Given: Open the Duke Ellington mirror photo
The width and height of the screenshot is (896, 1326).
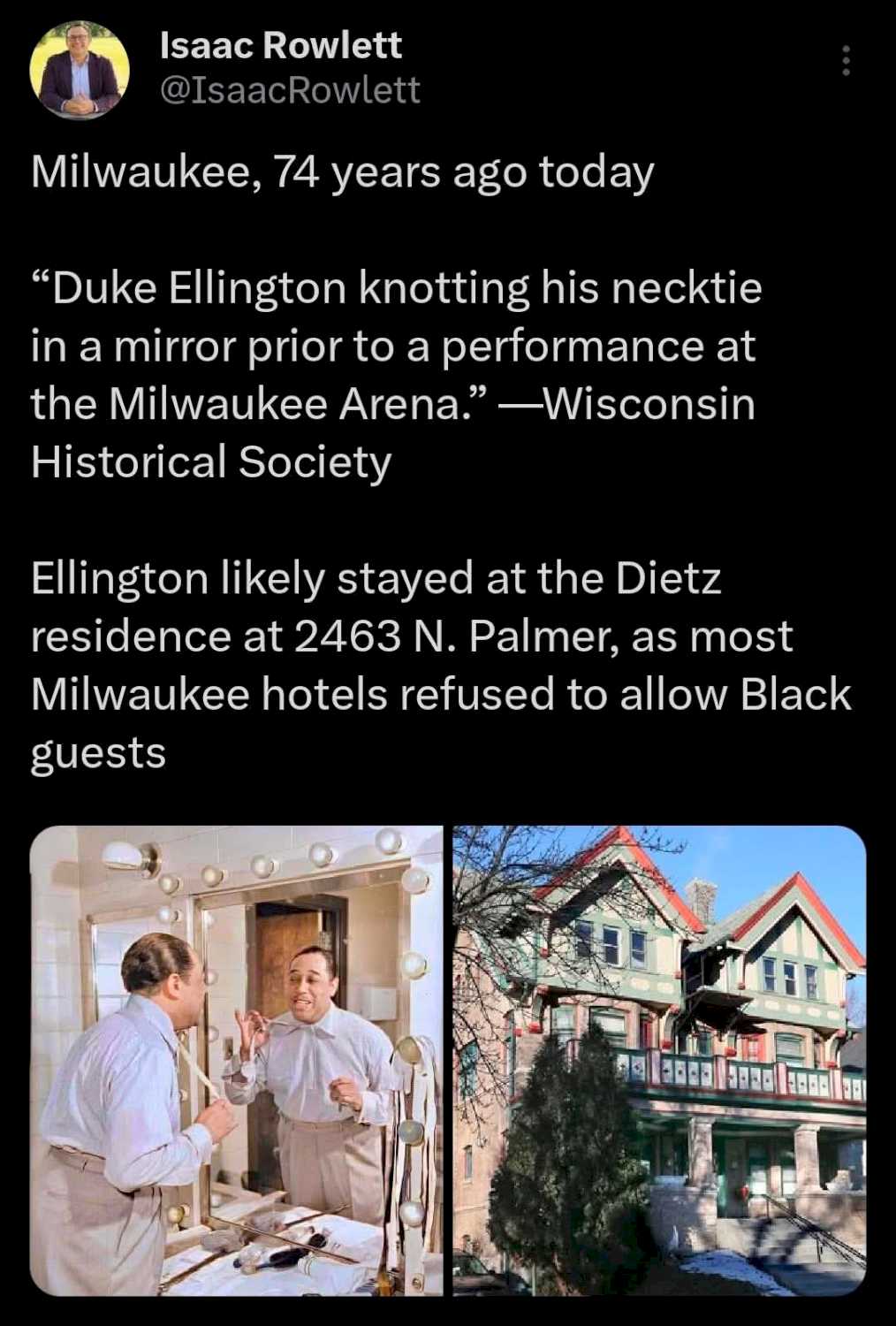Looking at the screenshot, I should pos(237,1060).
